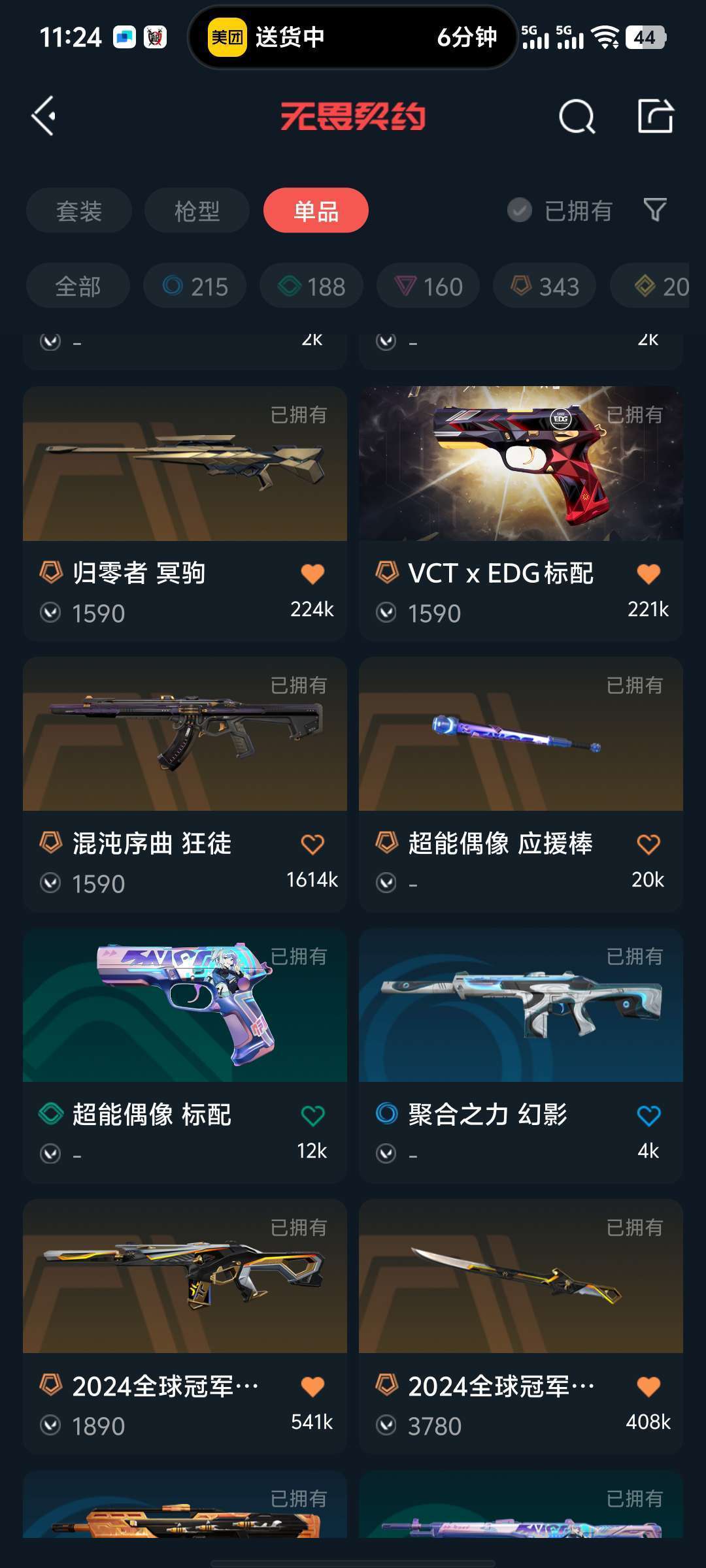Share this skin collection page
This screenshot has width=706, height=1568.
[x=655, y=116]
